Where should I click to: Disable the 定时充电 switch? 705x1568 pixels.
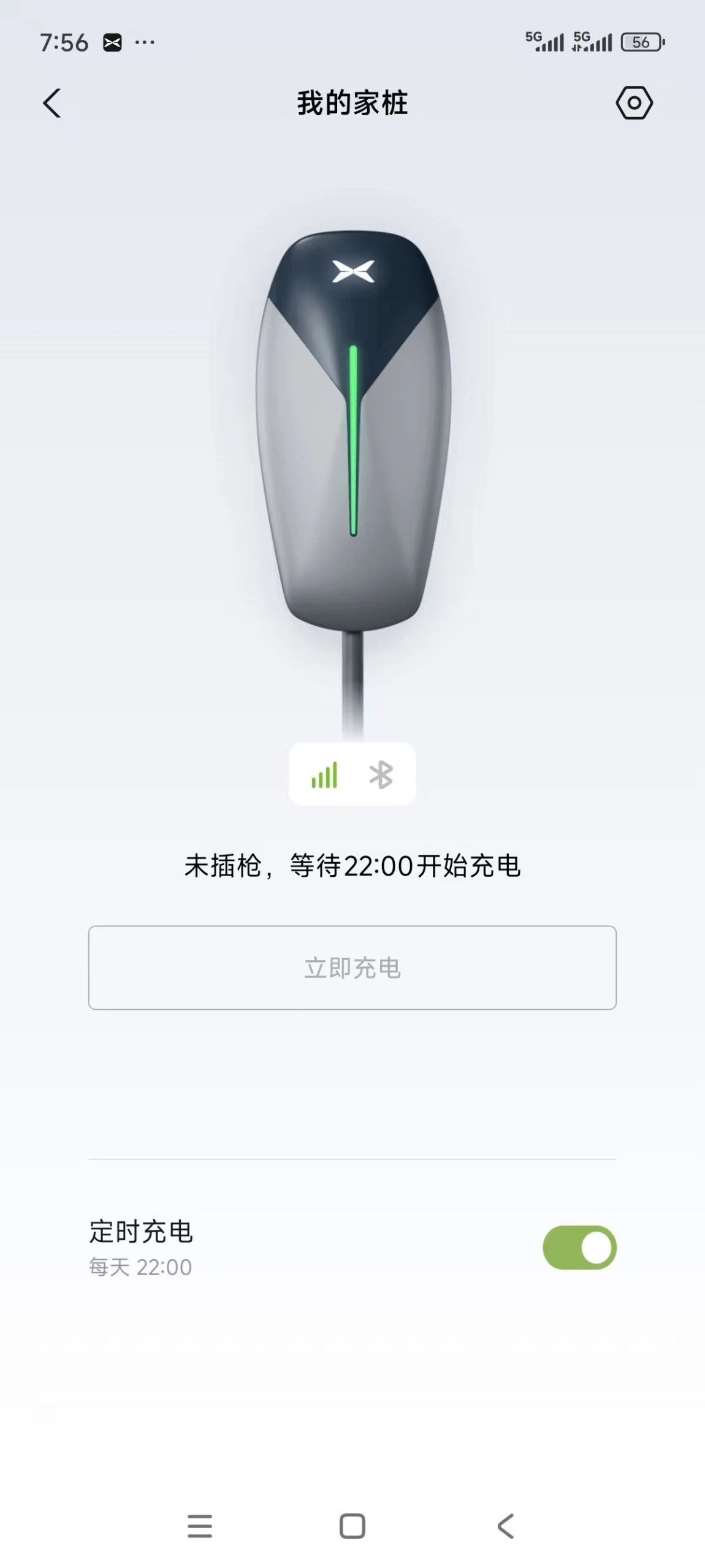[x=579, y=1248]
